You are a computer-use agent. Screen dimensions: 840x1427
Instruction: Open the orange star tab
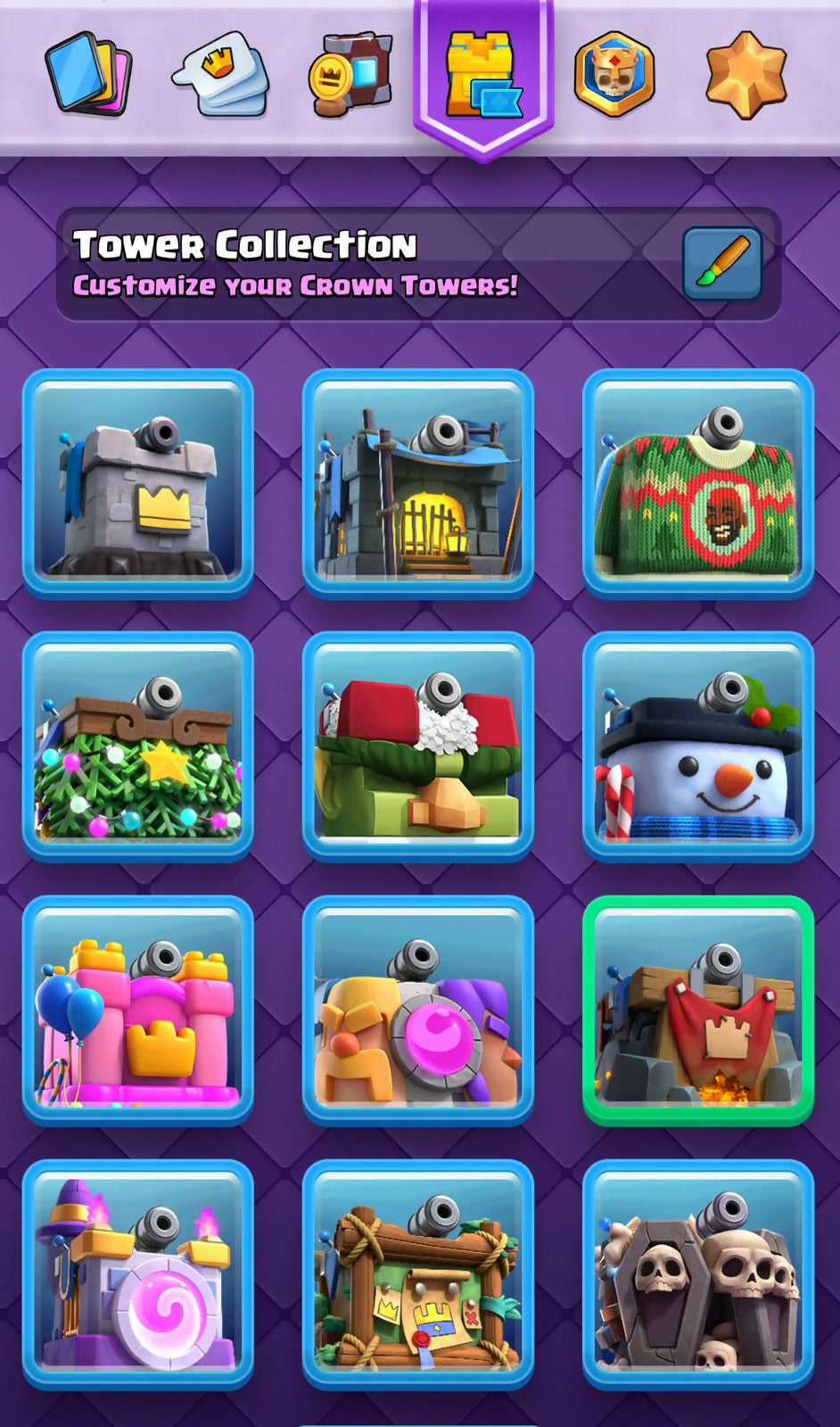pyautogui.click(x=745, y=74)
